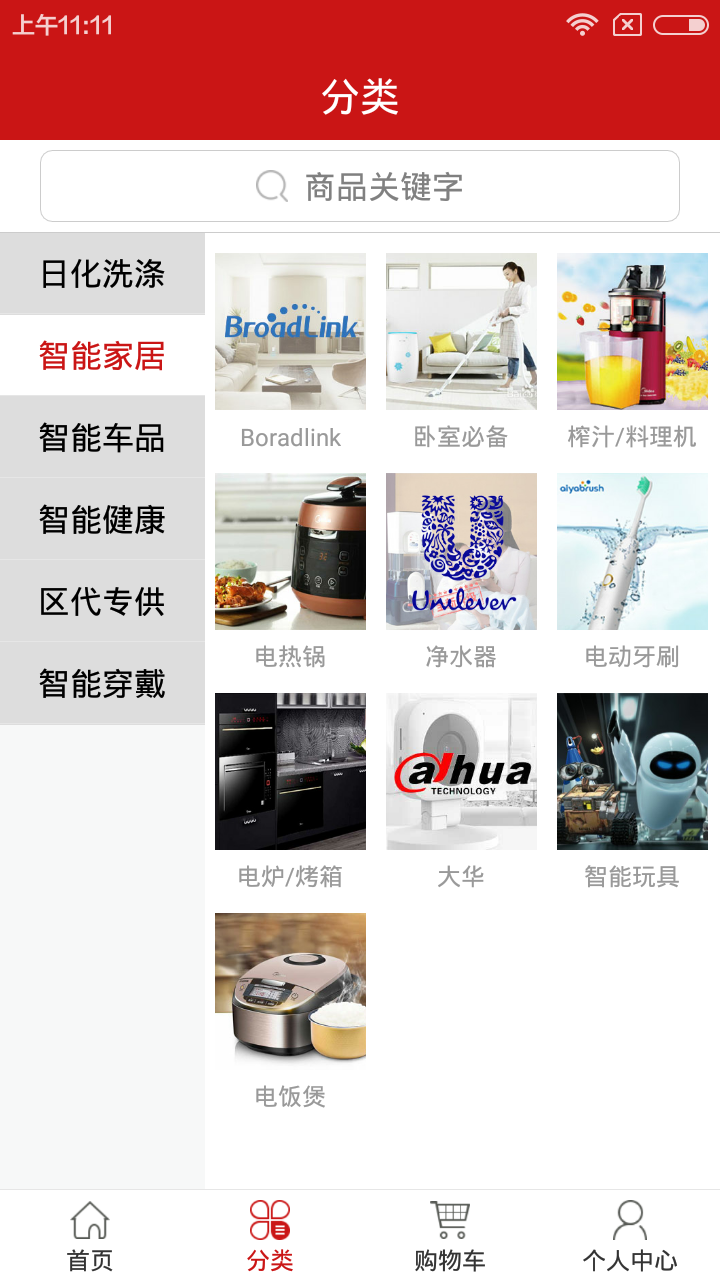Viewport: 720px width, 1280px height.
Task: Open the 电饭煲 category image
Action: (290, 988)
